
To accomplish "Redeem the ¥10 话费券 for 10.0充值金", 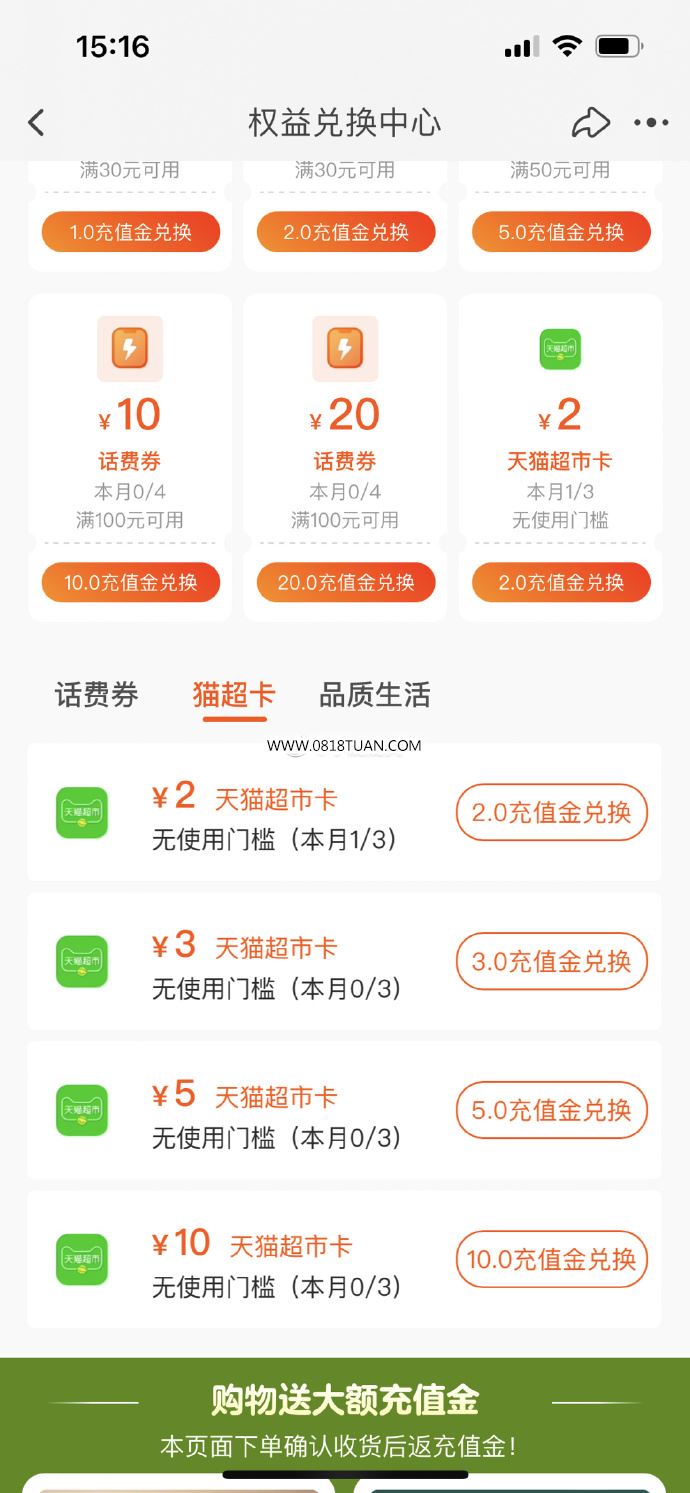I will (130, 582).
